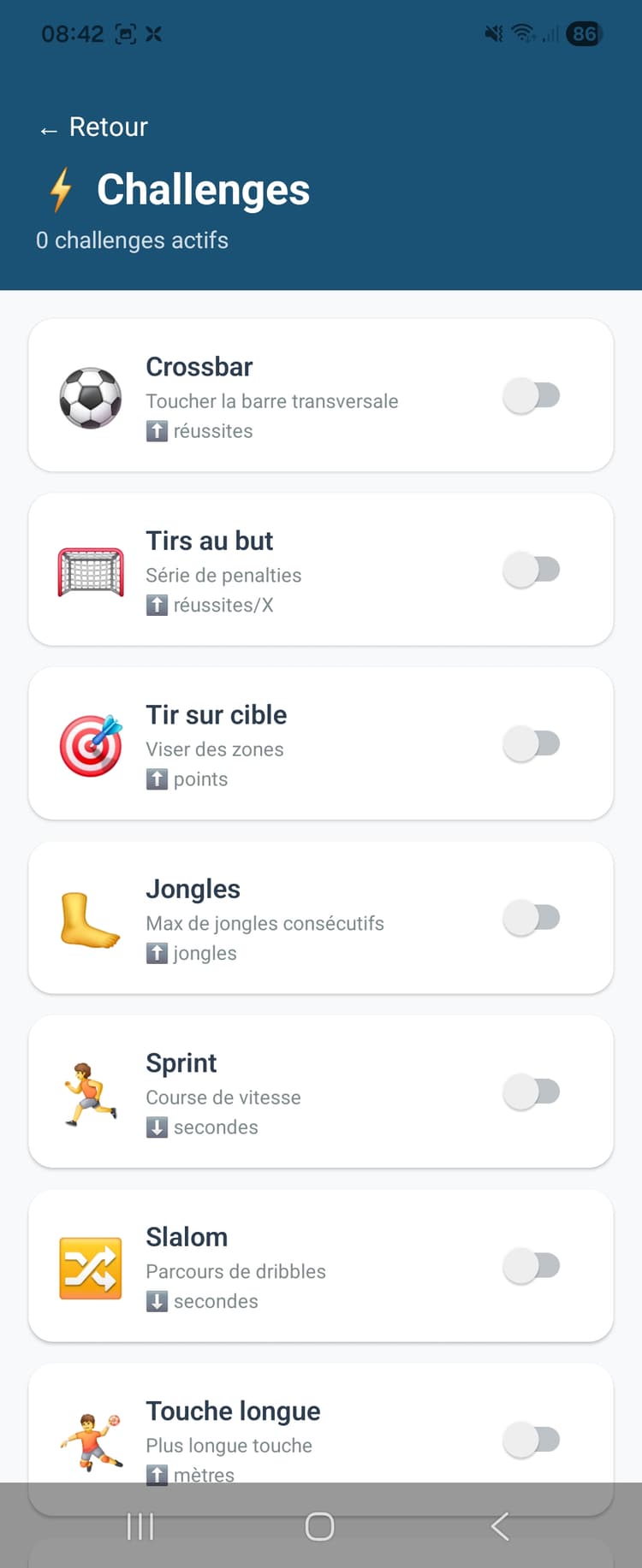
Task: Tap the crossed arrows icon beside Slalom
Action: point(90,1266)
